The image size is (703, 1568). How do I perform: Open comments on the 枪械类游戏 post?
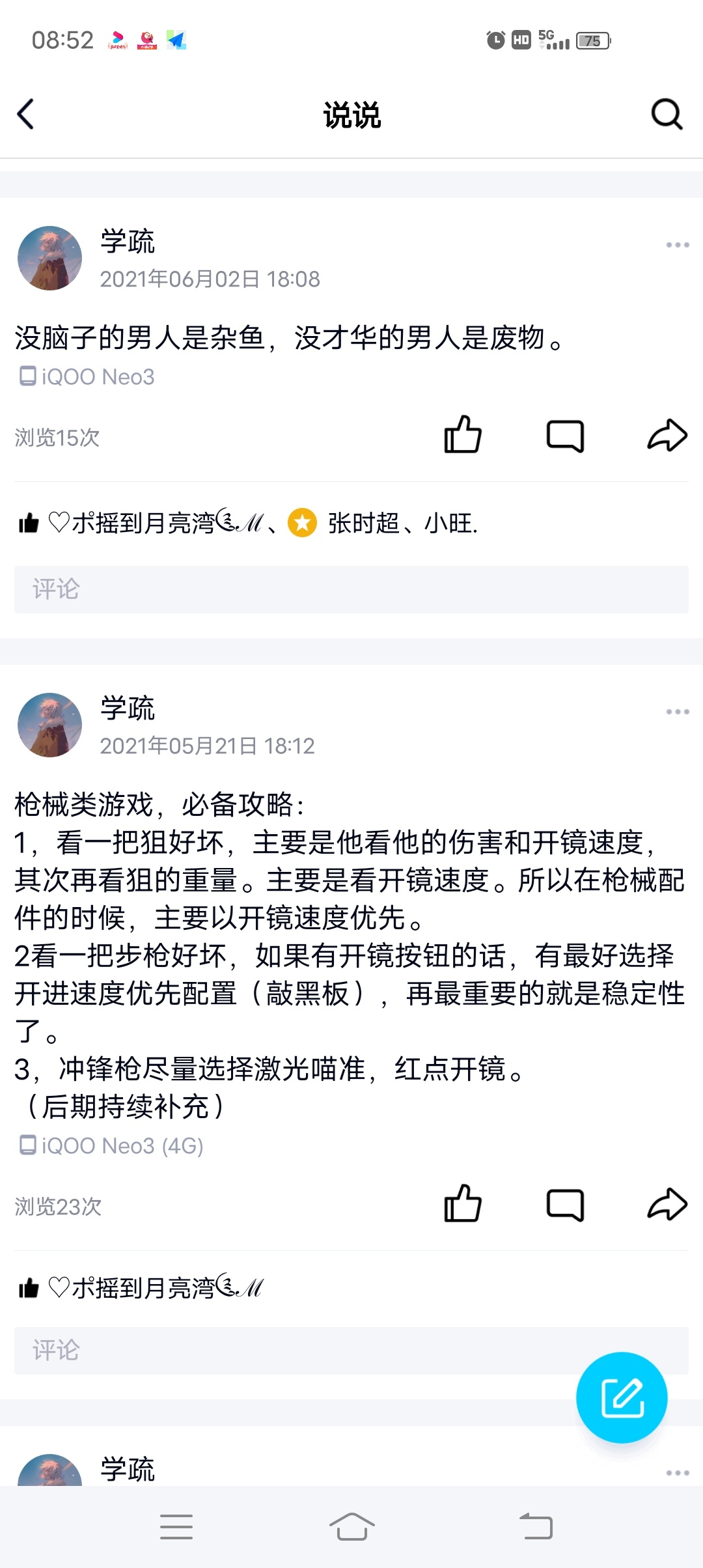[x=565, y=1203]
